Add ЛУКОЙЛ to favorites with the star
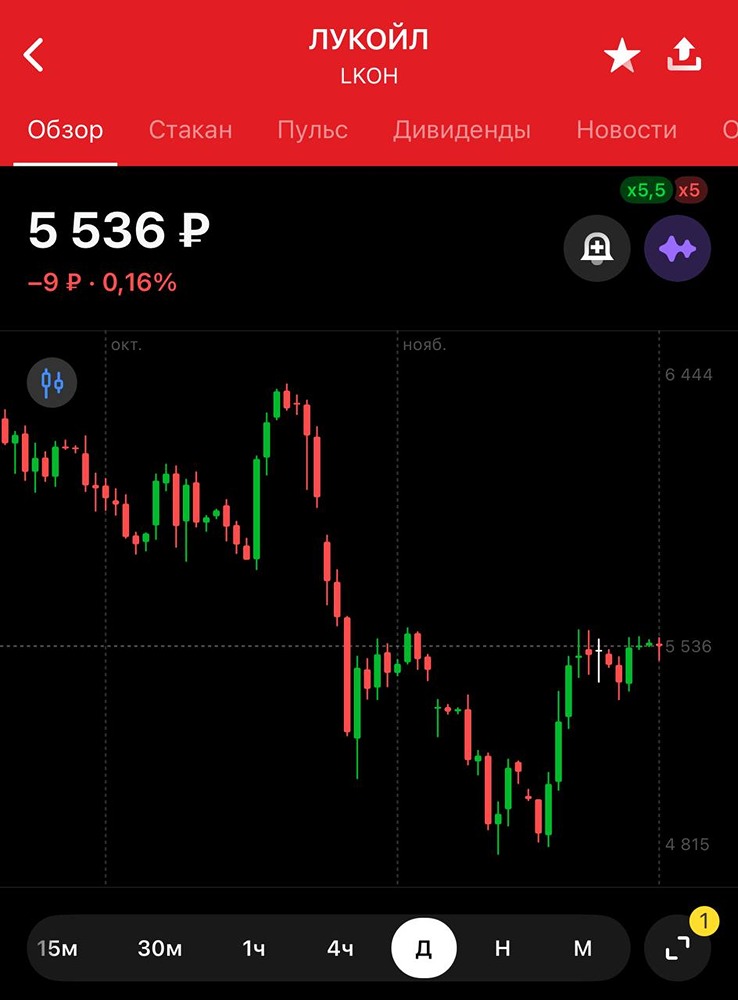The width and height of the screenshot is (738, 1000). click(621, 57)
